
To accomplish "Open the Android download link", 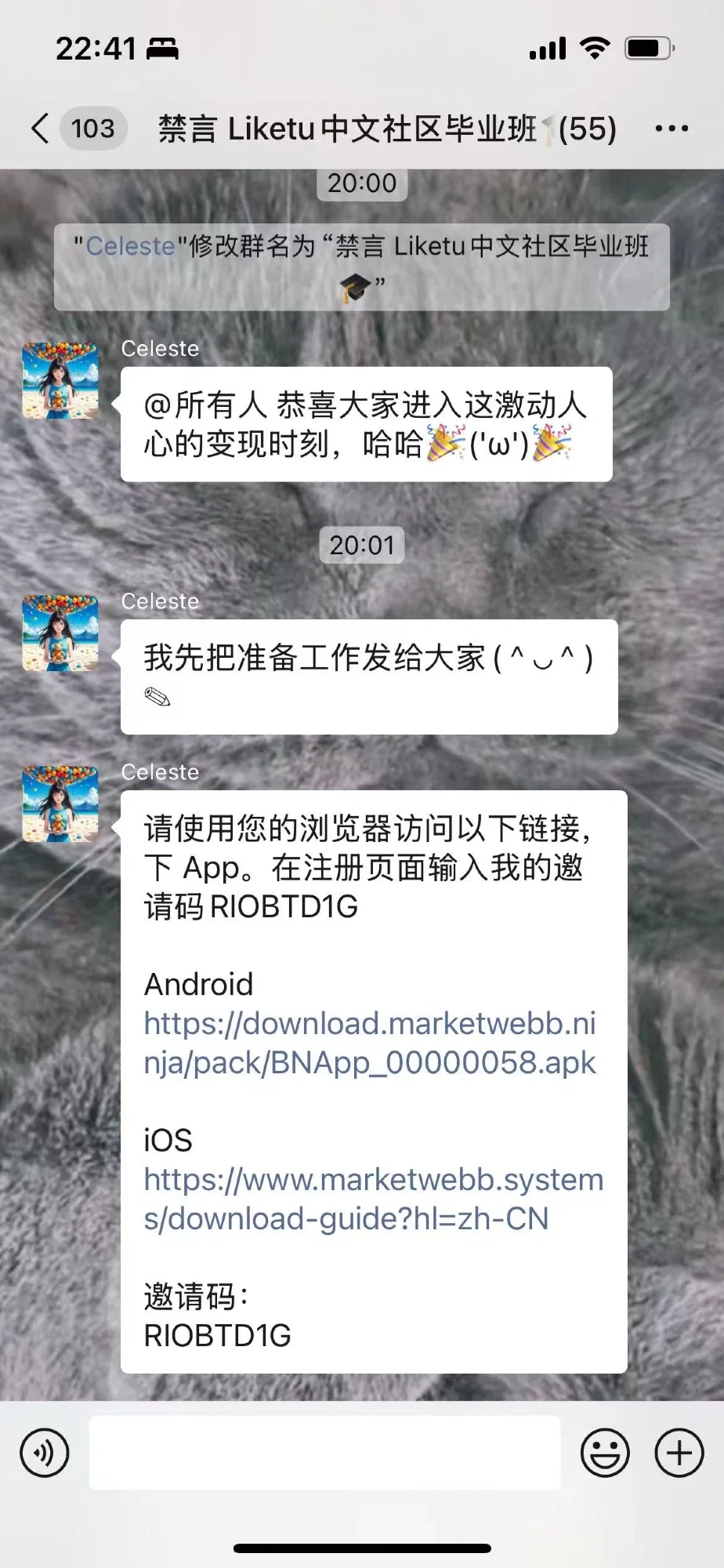I will click(x=369, y=1043).
